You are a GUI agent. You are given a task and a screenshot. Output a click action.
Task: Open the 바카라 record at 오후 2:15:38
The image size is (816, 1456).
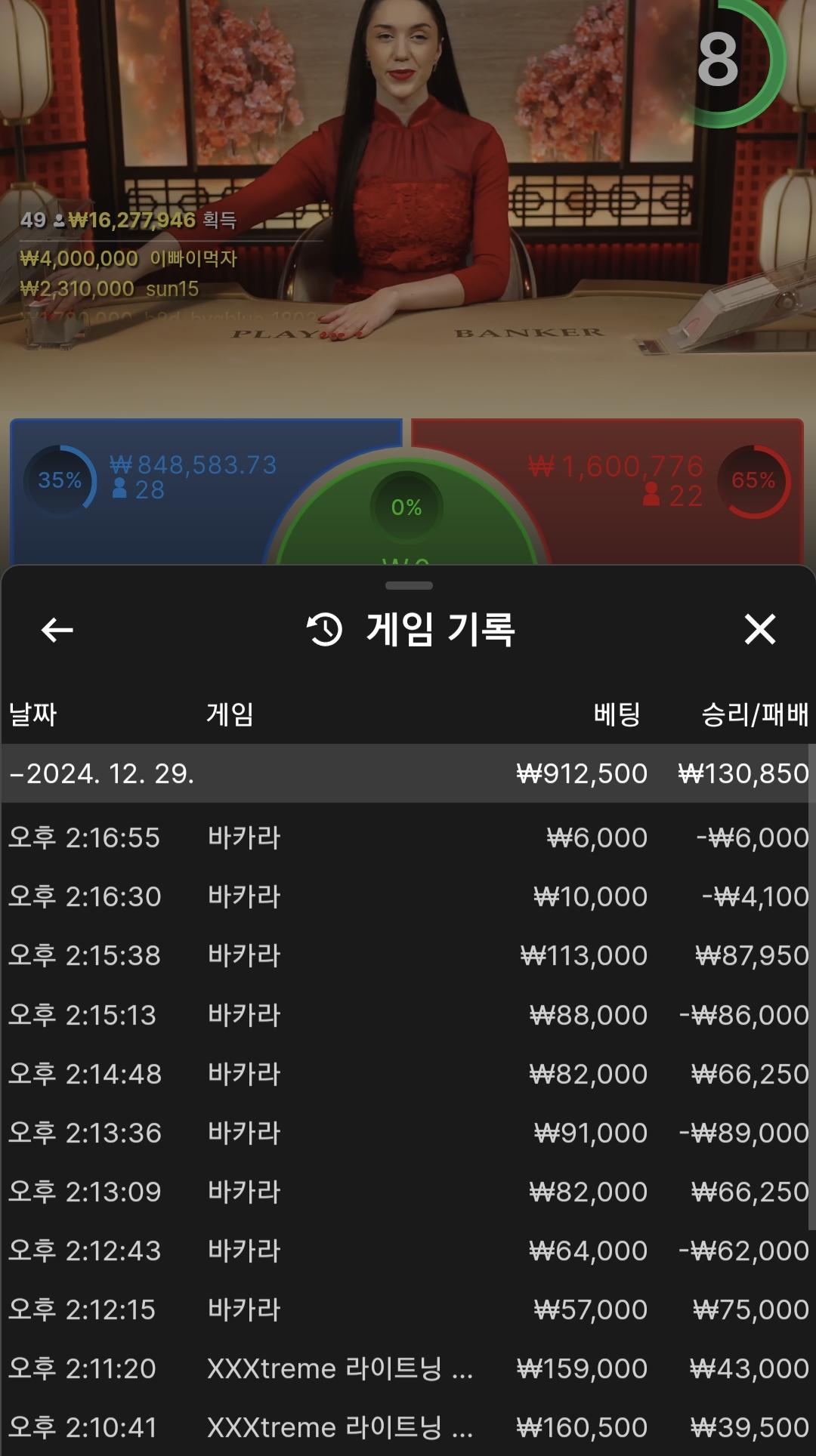(408, 955)
